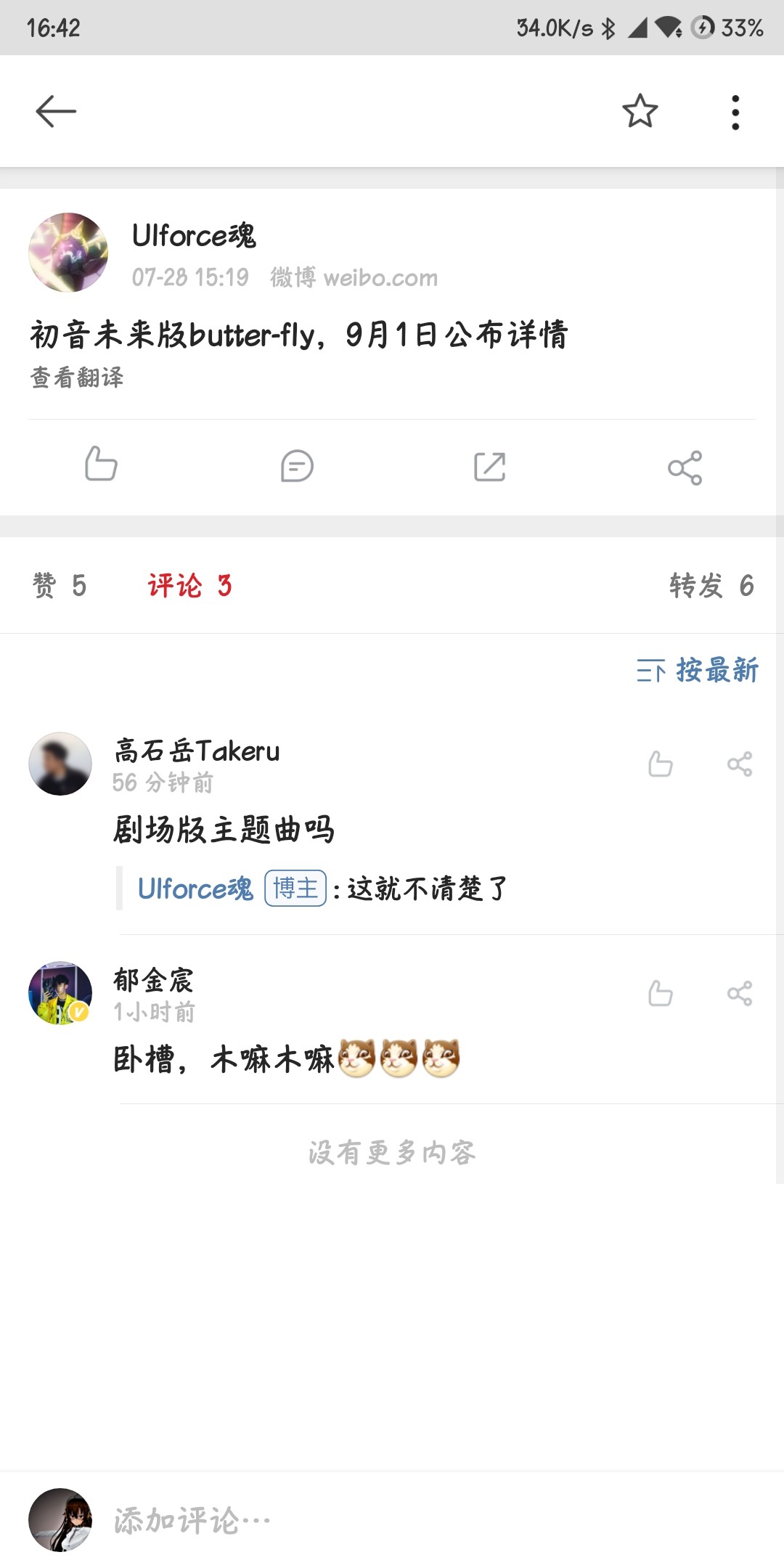Favorite this post with the star icon
The width and height of the screenshot is (784, 1568).
click(640, 111)
